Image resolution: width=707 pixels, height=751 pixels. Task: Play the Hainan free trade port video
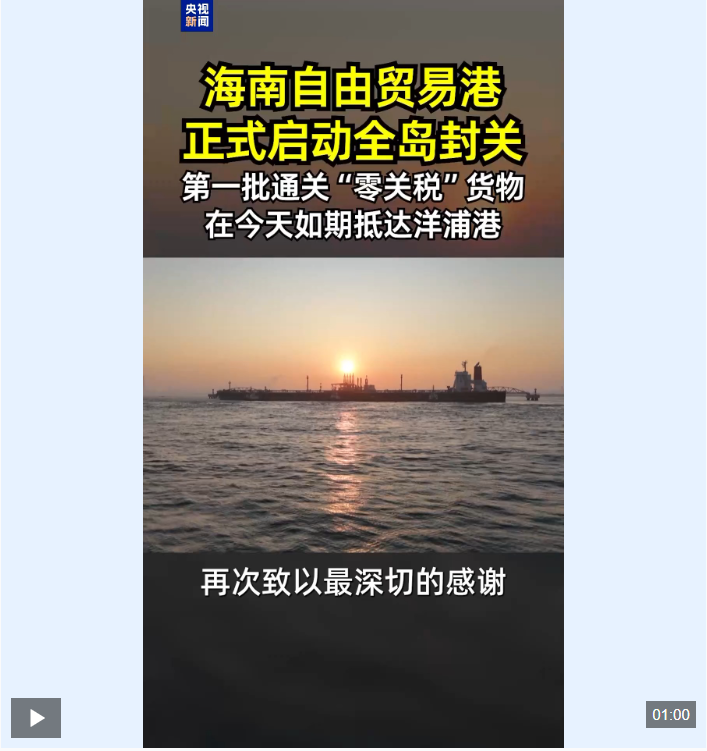click(x=36, y=717)
